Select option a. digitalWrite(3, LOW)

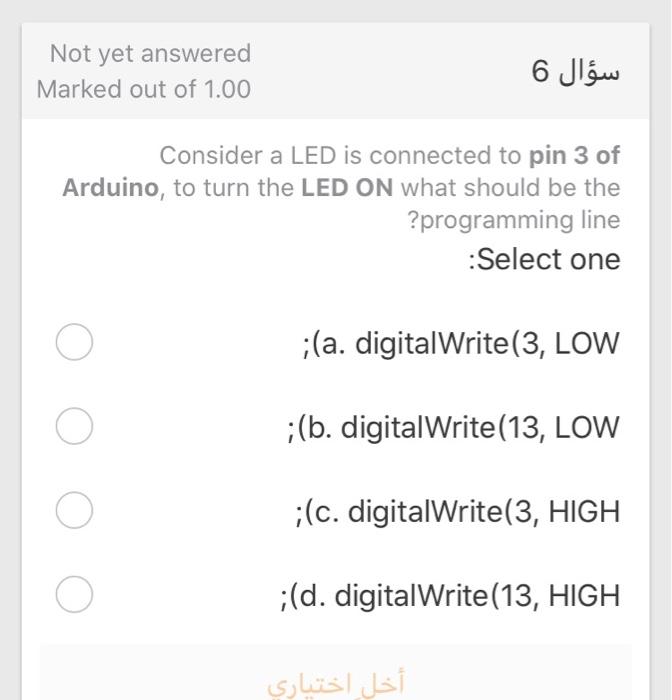tap(75, 342)
